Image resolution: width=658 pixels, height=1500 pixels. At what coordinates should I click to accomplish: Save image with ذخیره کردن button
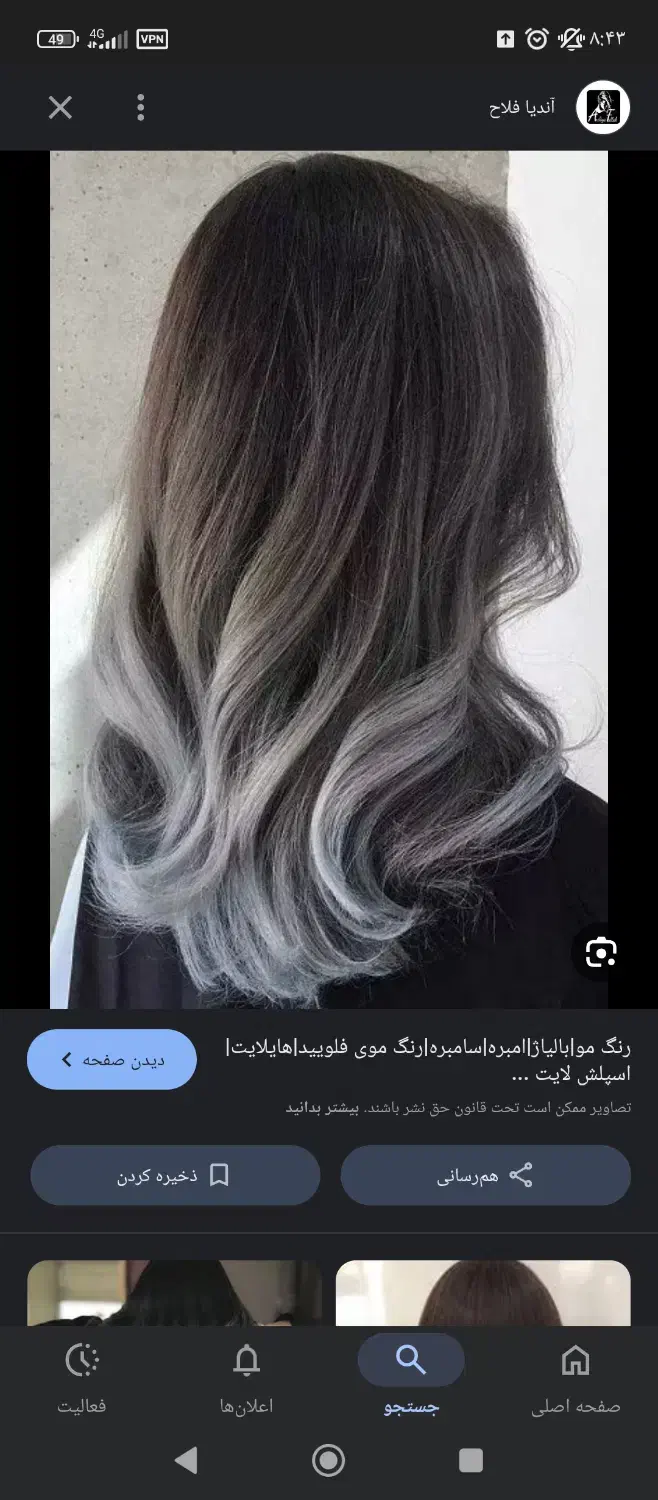click(x=175, y=1175)
